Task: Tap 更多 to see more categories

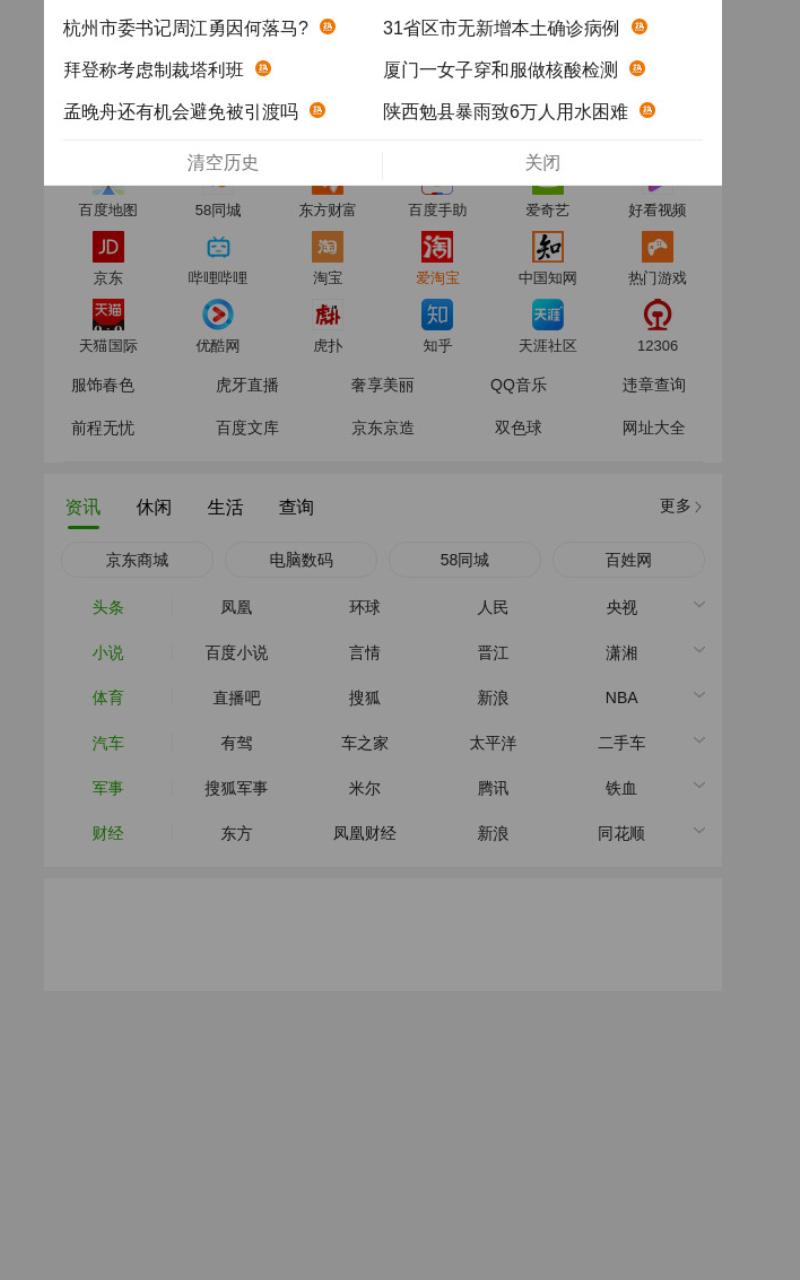Action: pos(680,506)
